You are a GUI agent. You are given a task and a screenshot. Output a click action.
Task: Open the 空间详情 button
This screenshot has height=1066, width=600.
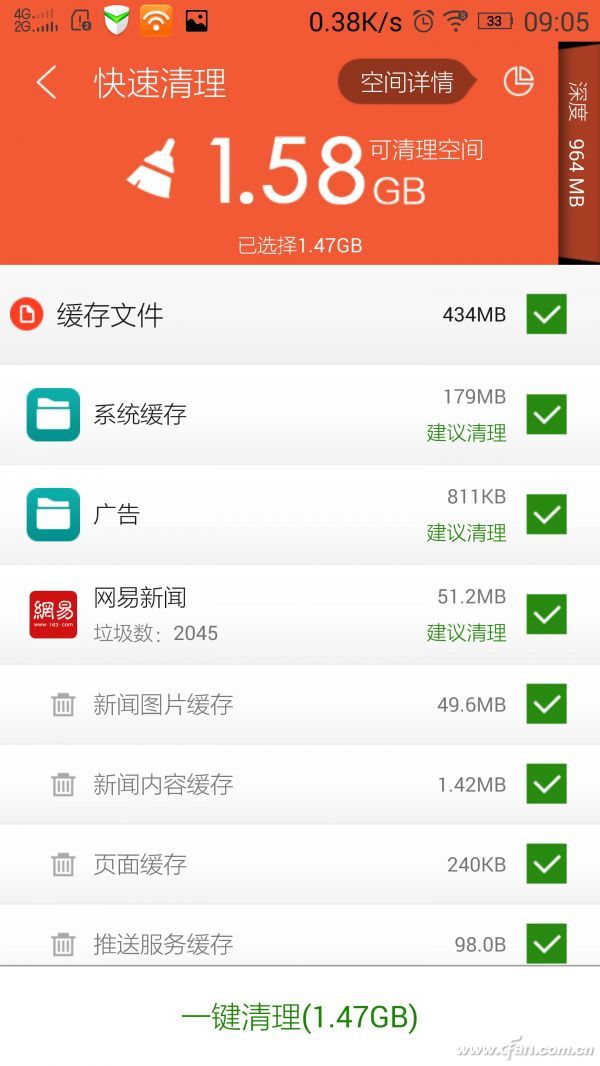[x=406, y=82]
